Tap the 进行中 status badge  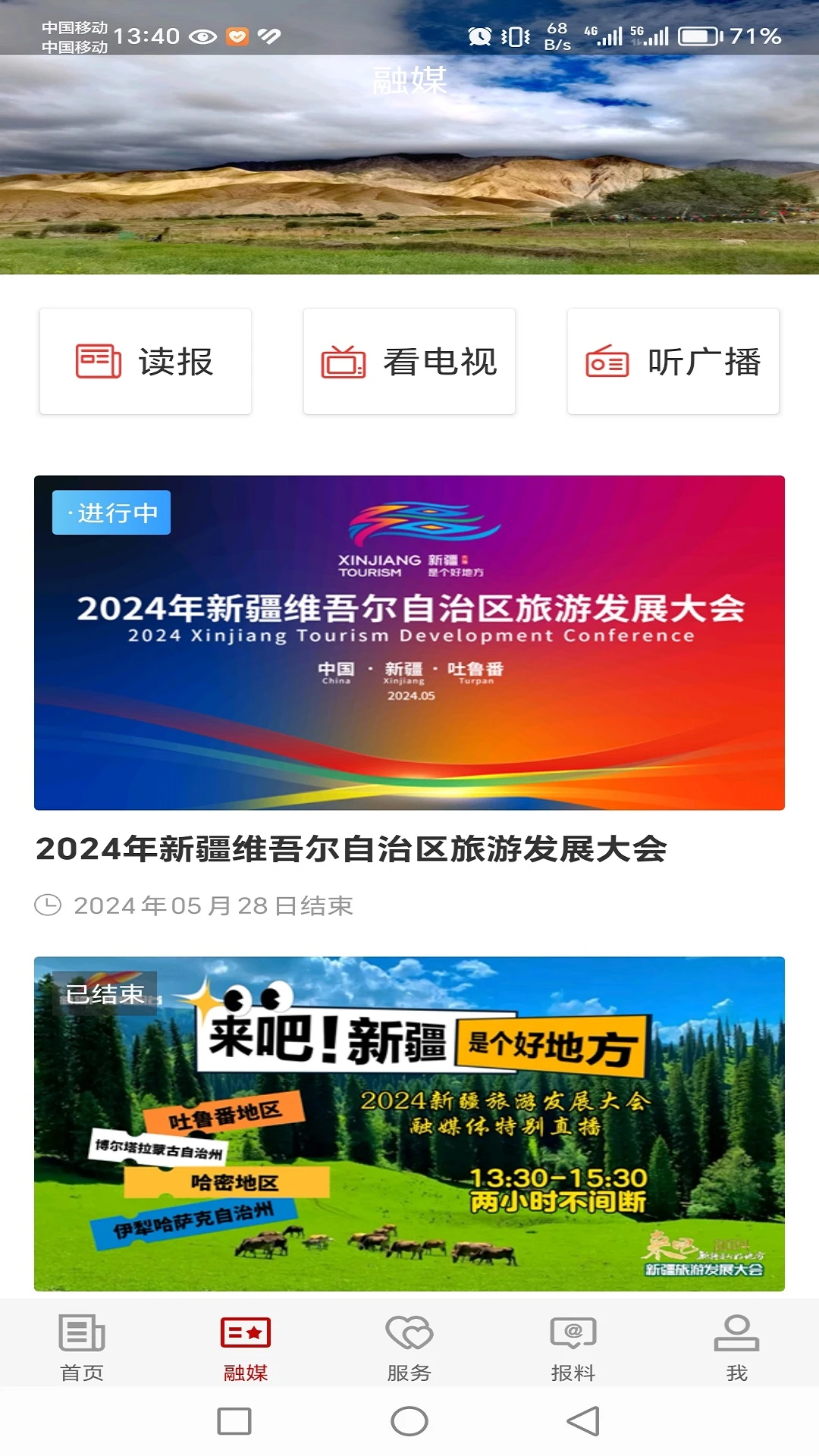(x=111, y=513)
